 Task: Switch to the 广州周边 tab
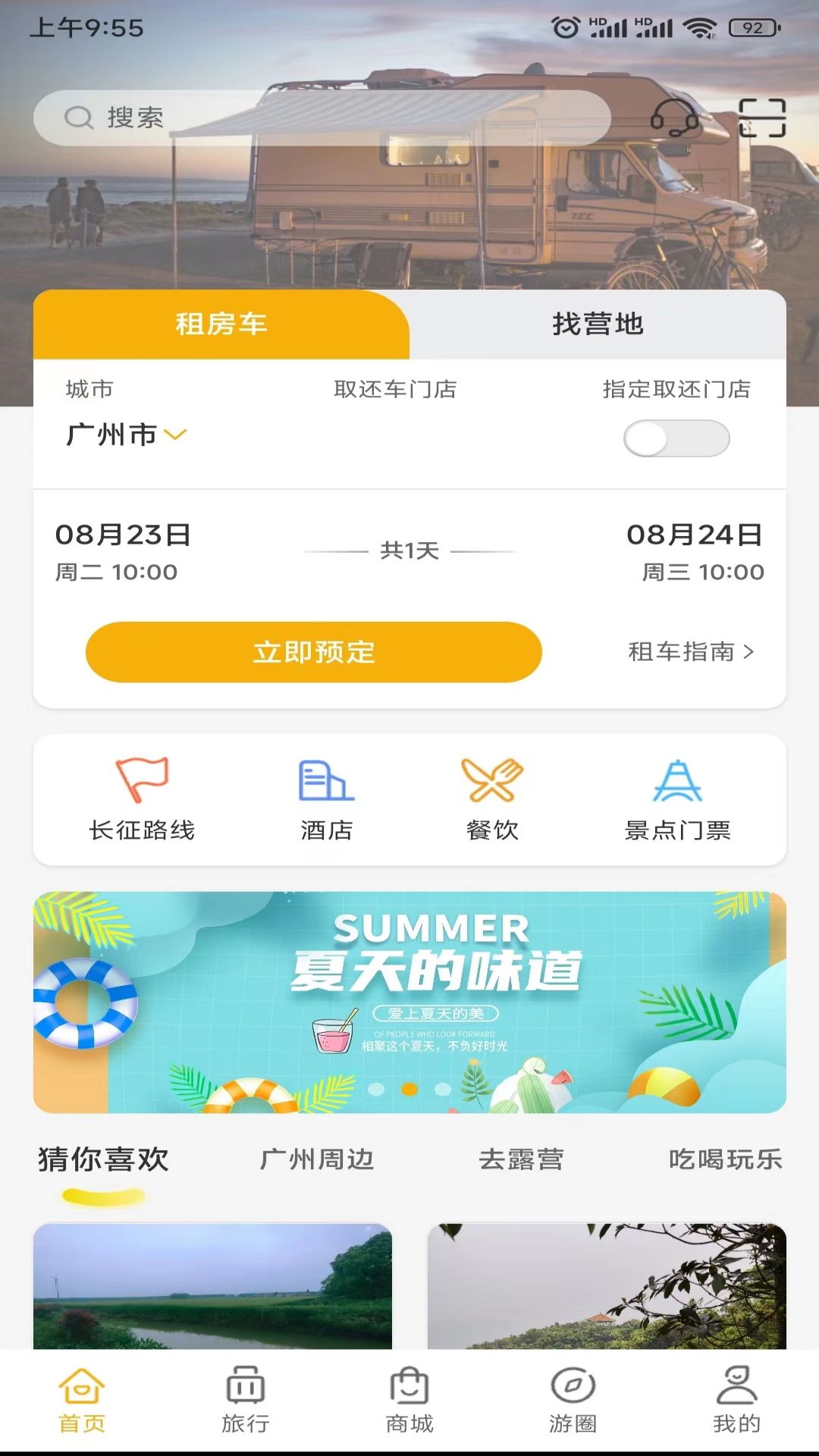click(317, 1159)
